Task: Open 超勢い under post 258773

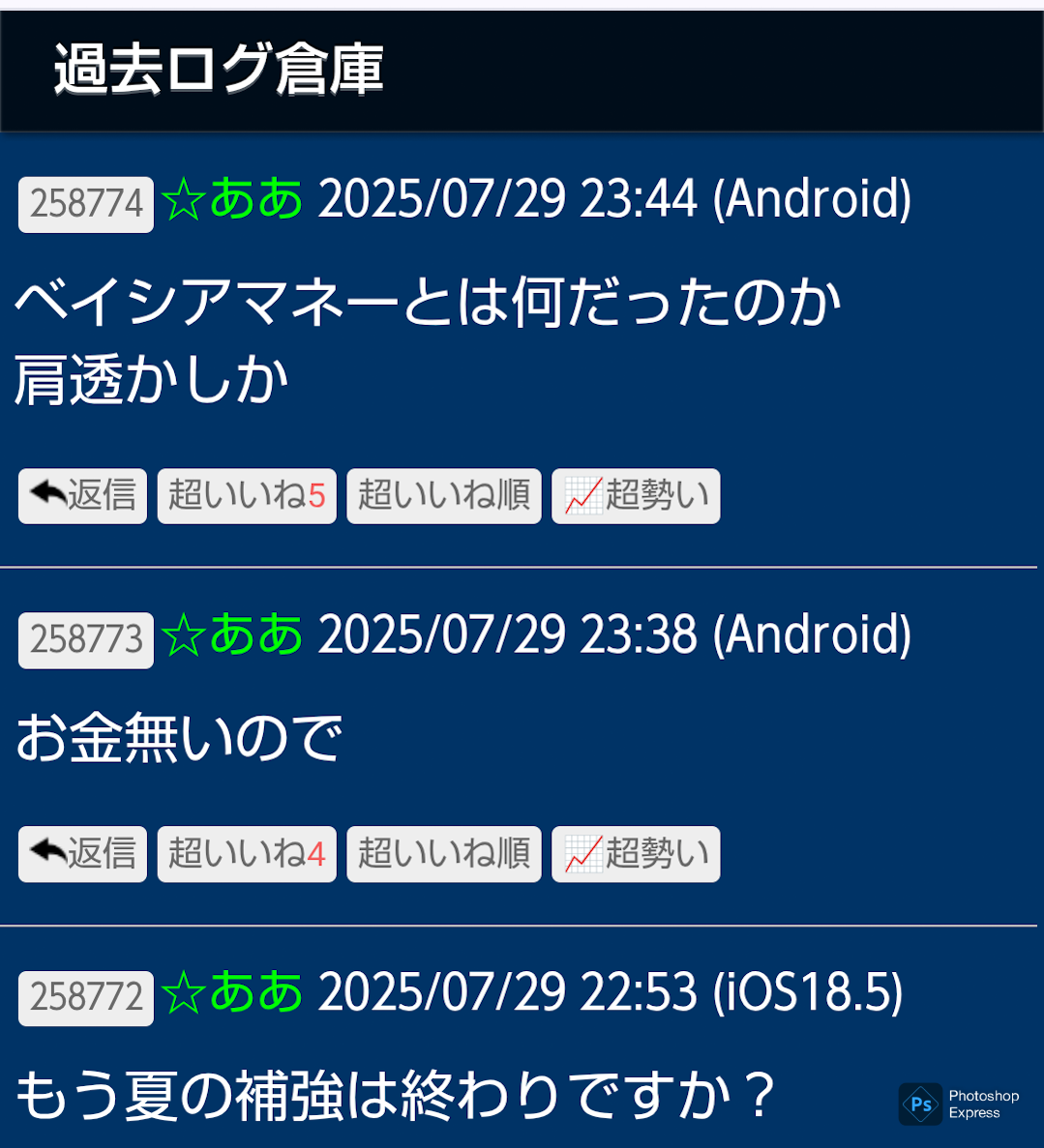Action: [636, 854]
